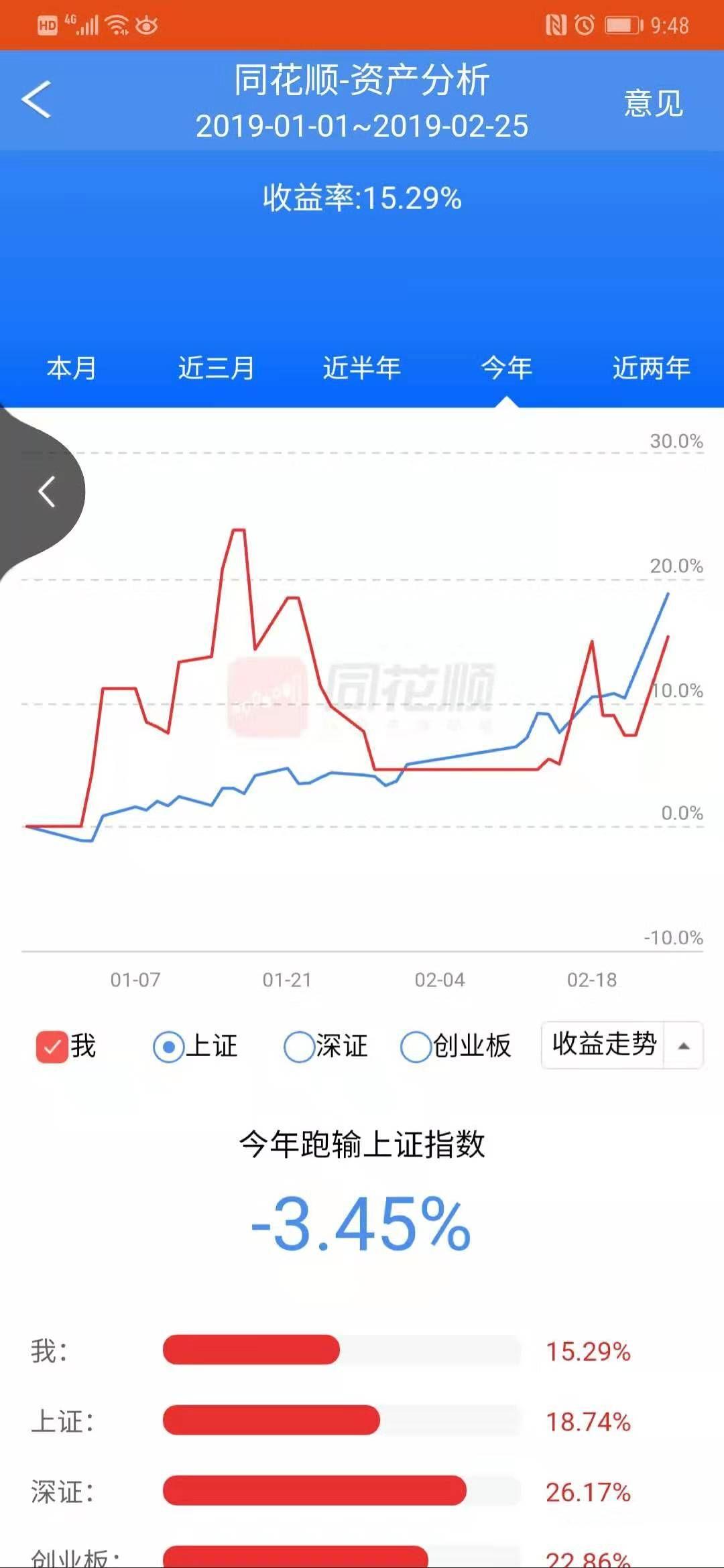The width and height of the screenshot is (724, 1568).
Task: Switch to the 本月 tab
Action: pyautogui.click(x=72, y=368)
